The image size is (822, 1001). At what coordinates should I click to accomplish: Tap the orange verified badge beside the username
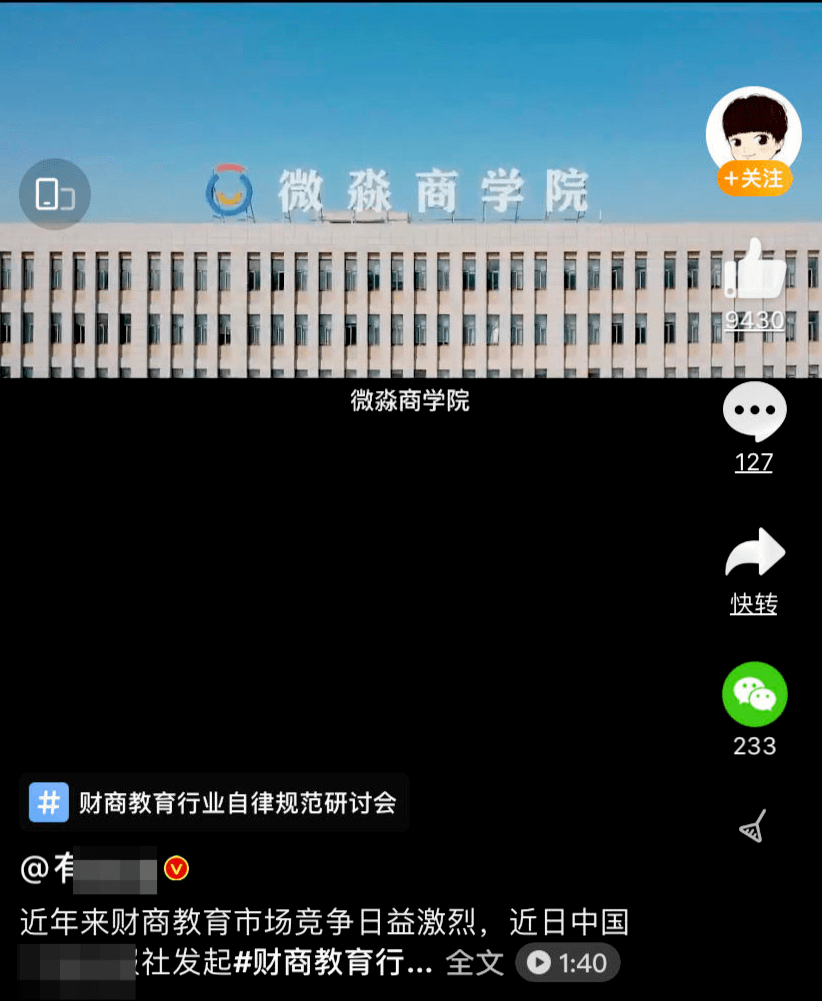click(x=176, y=870)
